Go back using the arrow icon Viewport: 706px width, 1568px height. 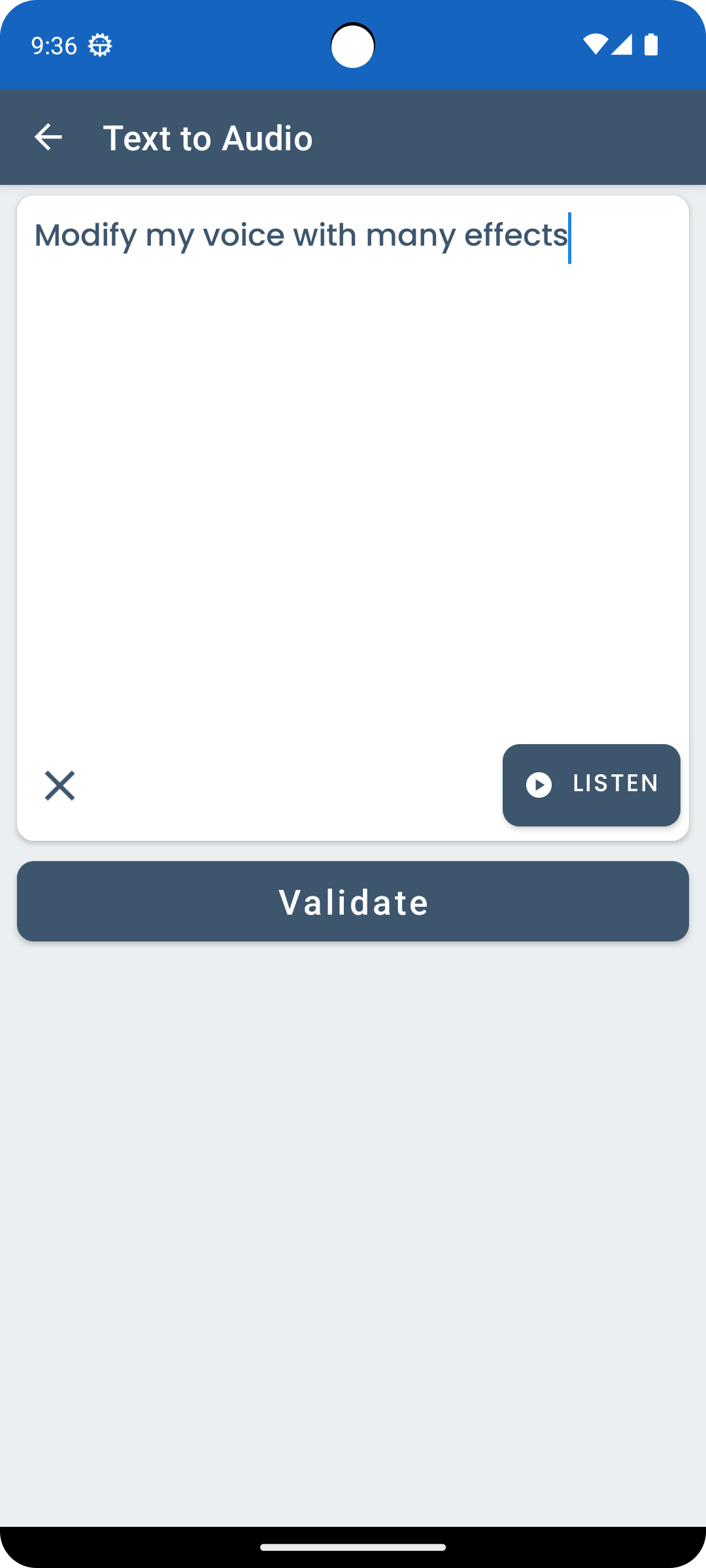tap(48, 137)
